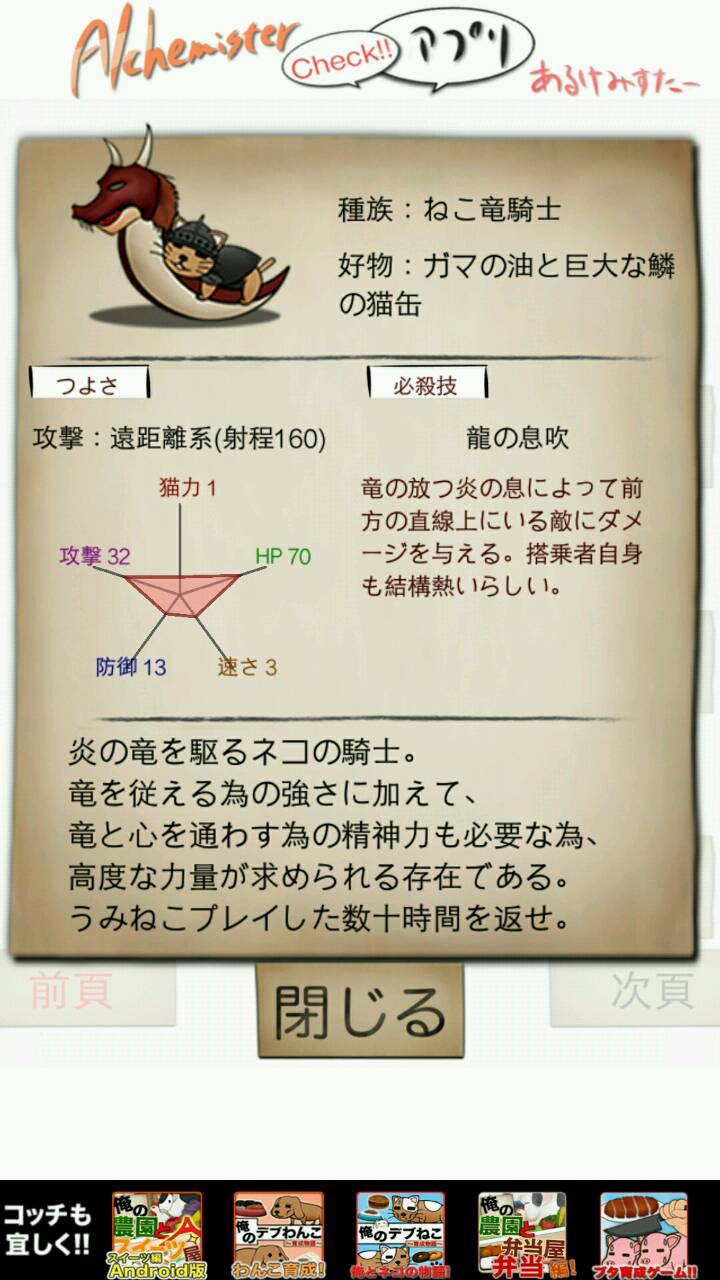Open the 俺の農園と弁当屋 app ad
This screenshot has height=1280, width=720.
522,1236
